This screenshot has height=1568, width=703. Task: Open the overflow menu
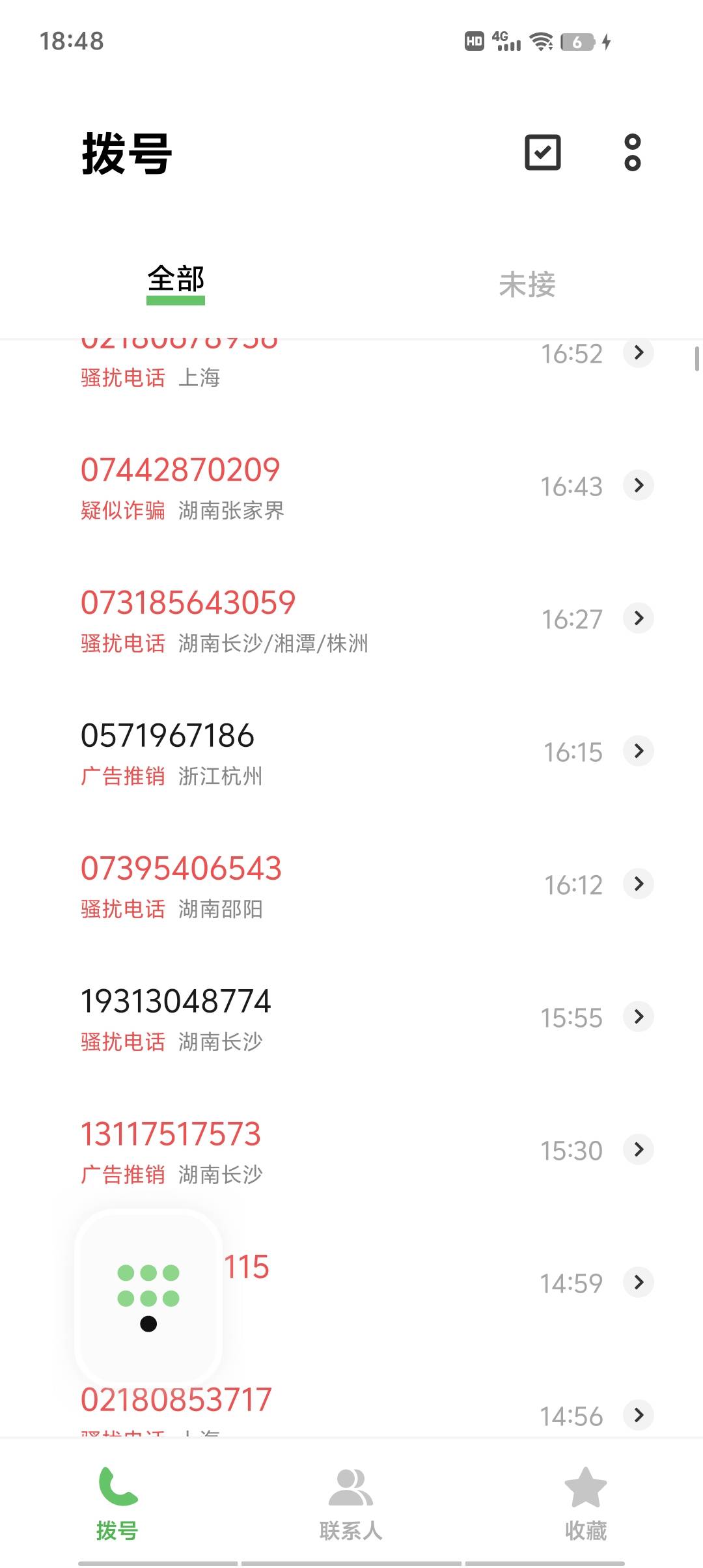click(632, 152)
